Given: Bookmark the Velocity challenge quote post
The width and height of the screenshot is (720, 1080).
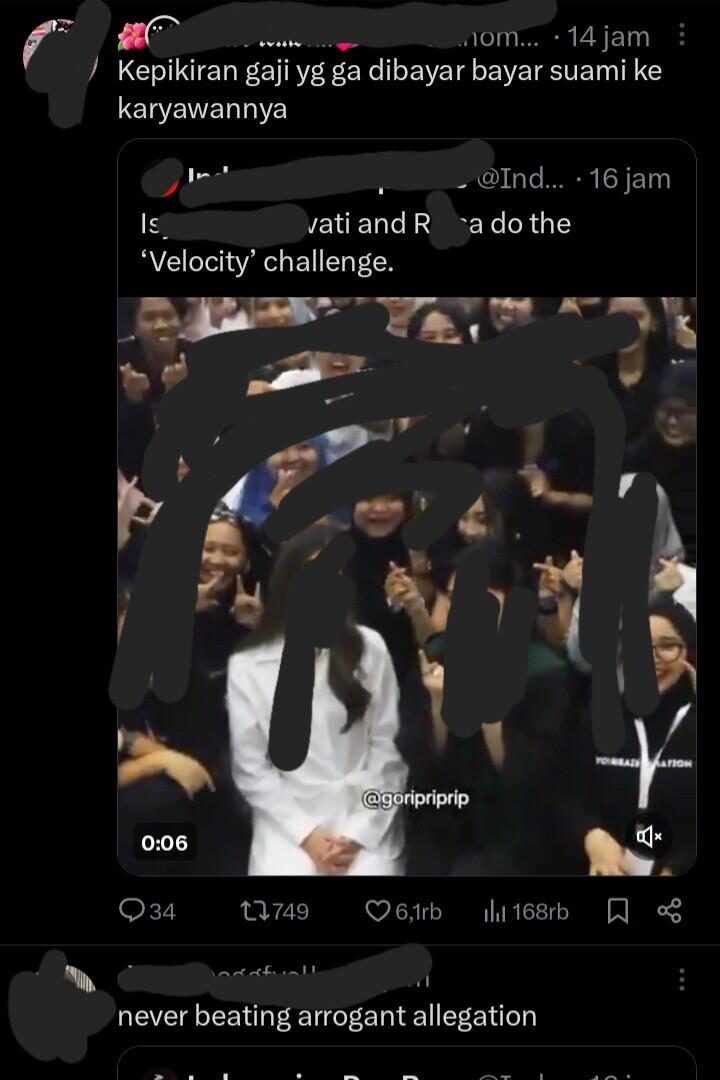Looking at the screenshot, I should pyautogui.click(x=618, y=911).
